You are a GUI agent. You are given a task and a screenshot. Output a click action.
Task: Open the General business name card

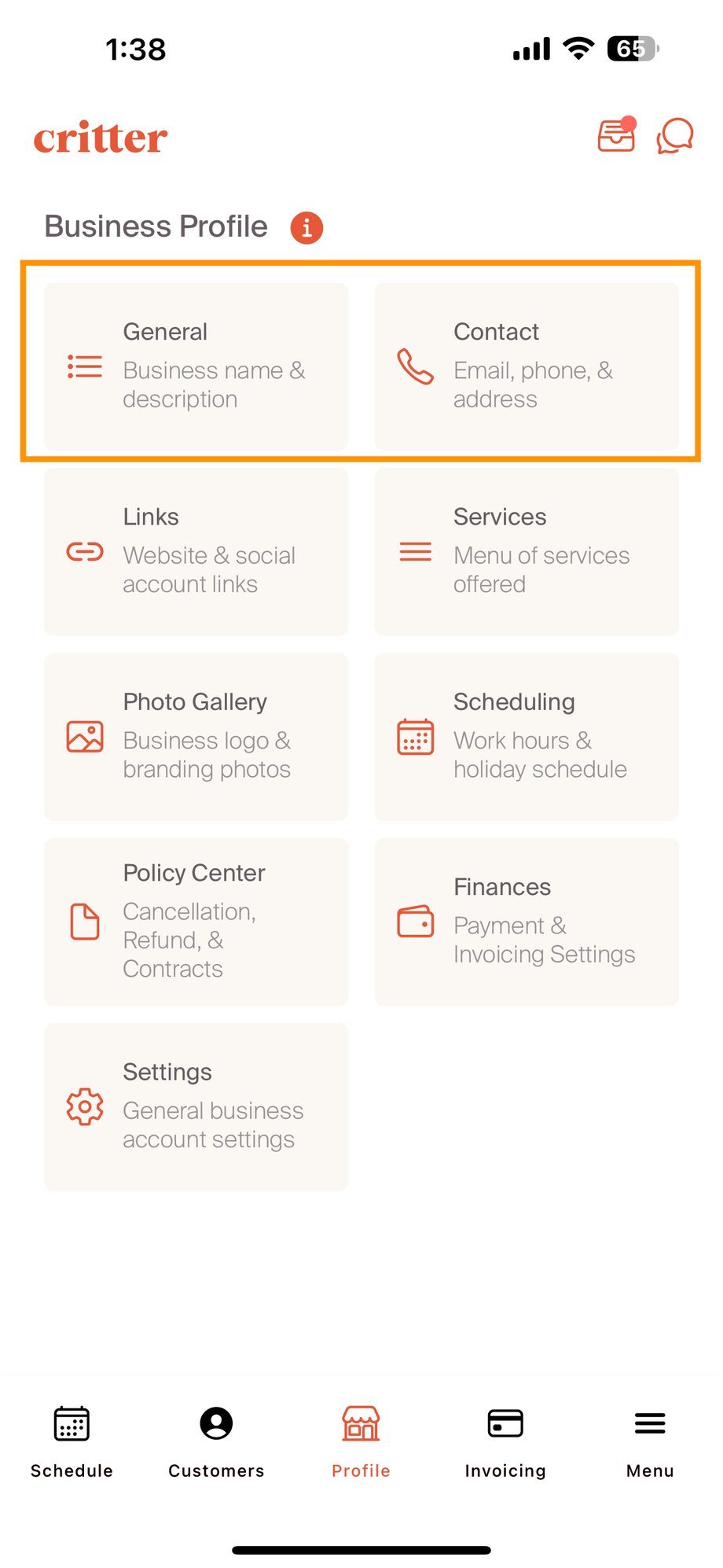pyautogui.click(x=196, y=366)
